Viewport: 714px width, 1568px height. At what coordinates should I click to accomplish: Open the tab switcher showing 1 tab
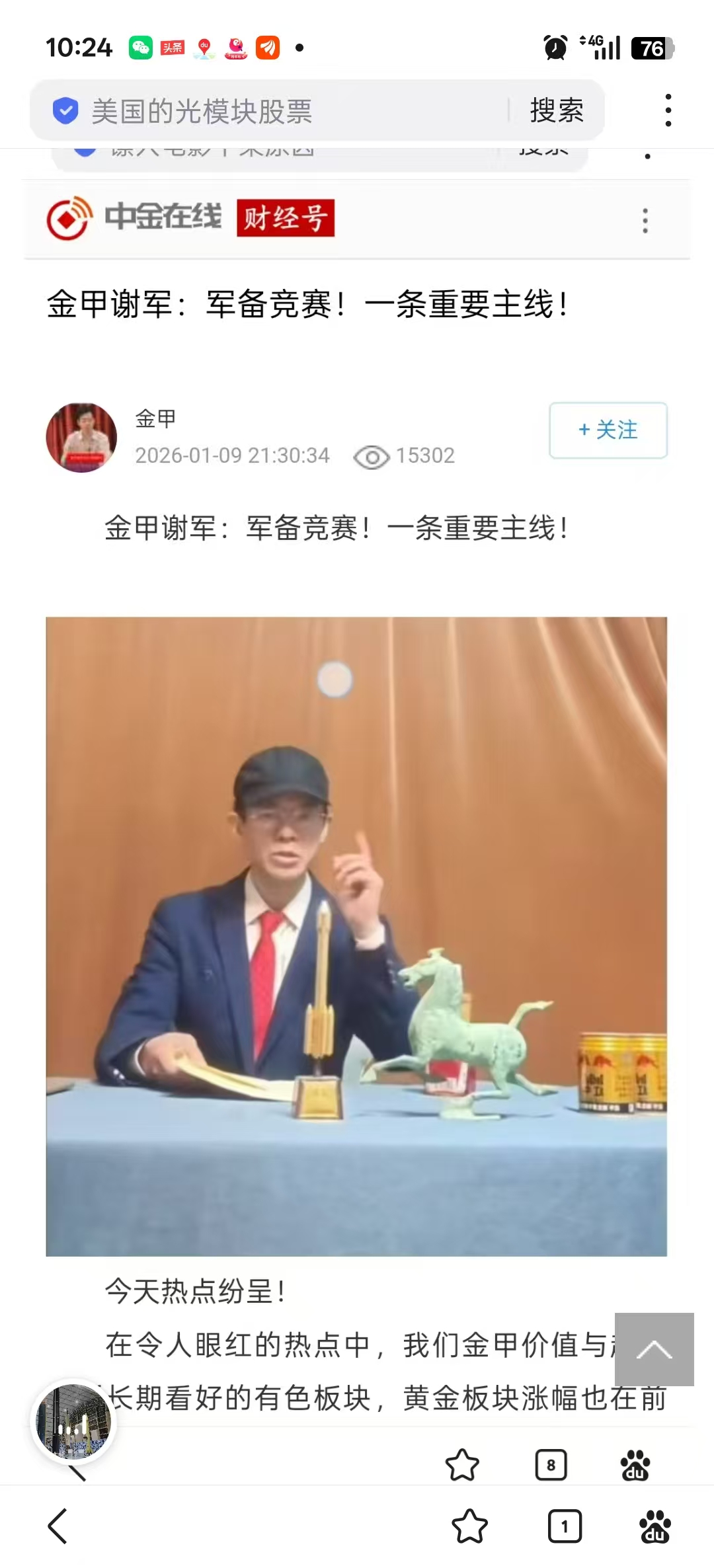565,1527
